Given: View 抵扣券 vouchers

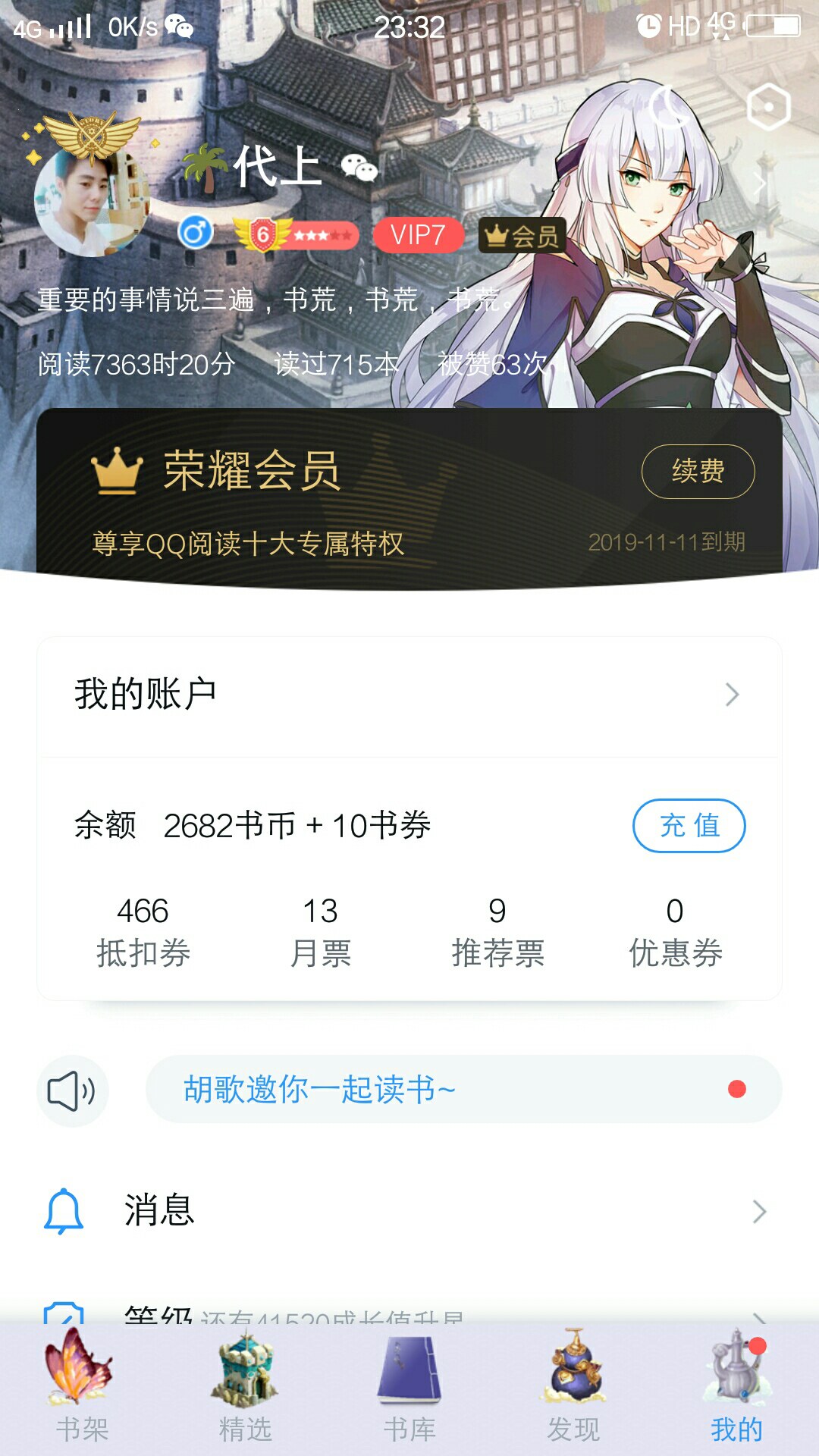Looking at the screenshot, I should 143,931.
